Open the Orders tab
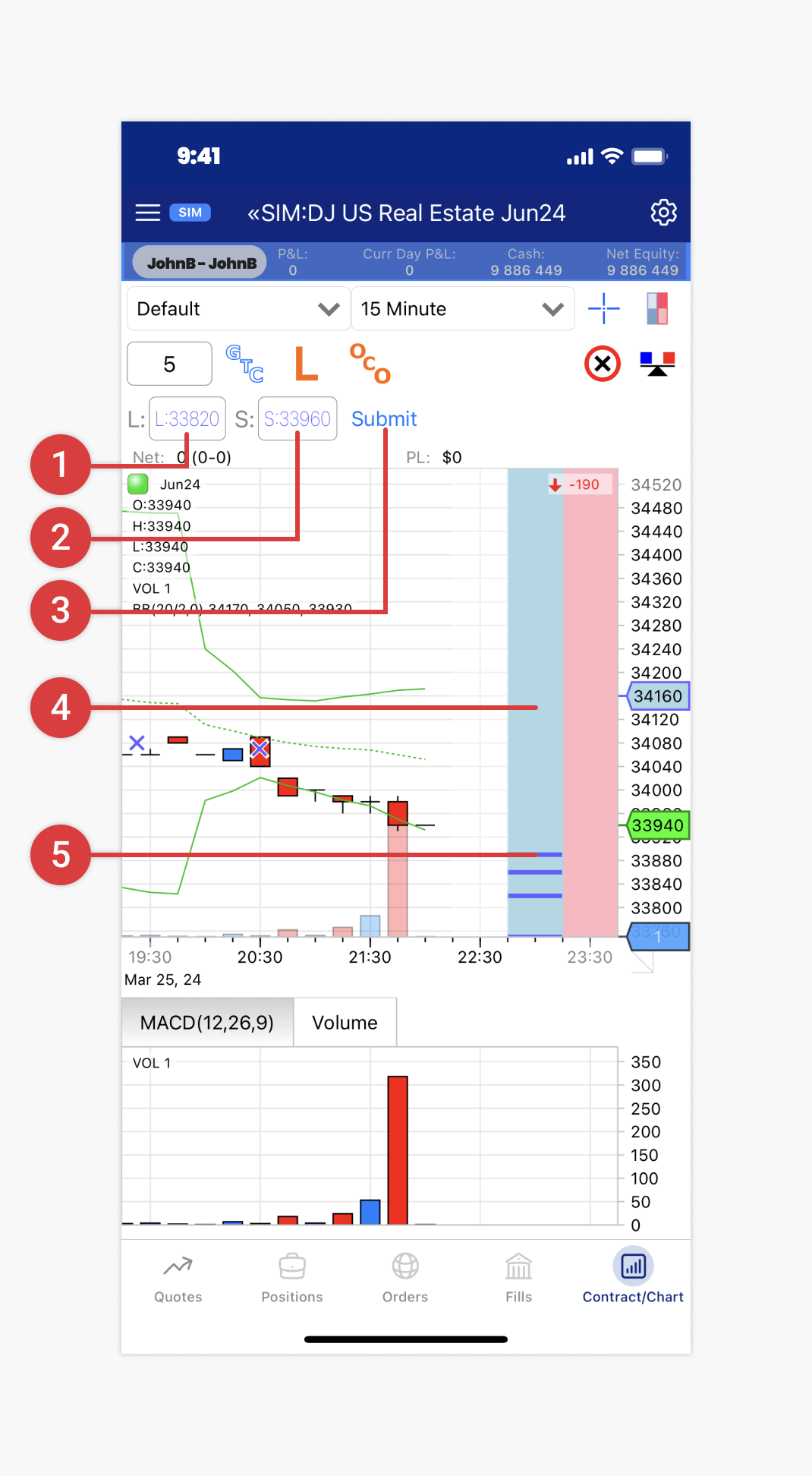The height and width of the screenshot is (1476, 812). pos(405,1278)
